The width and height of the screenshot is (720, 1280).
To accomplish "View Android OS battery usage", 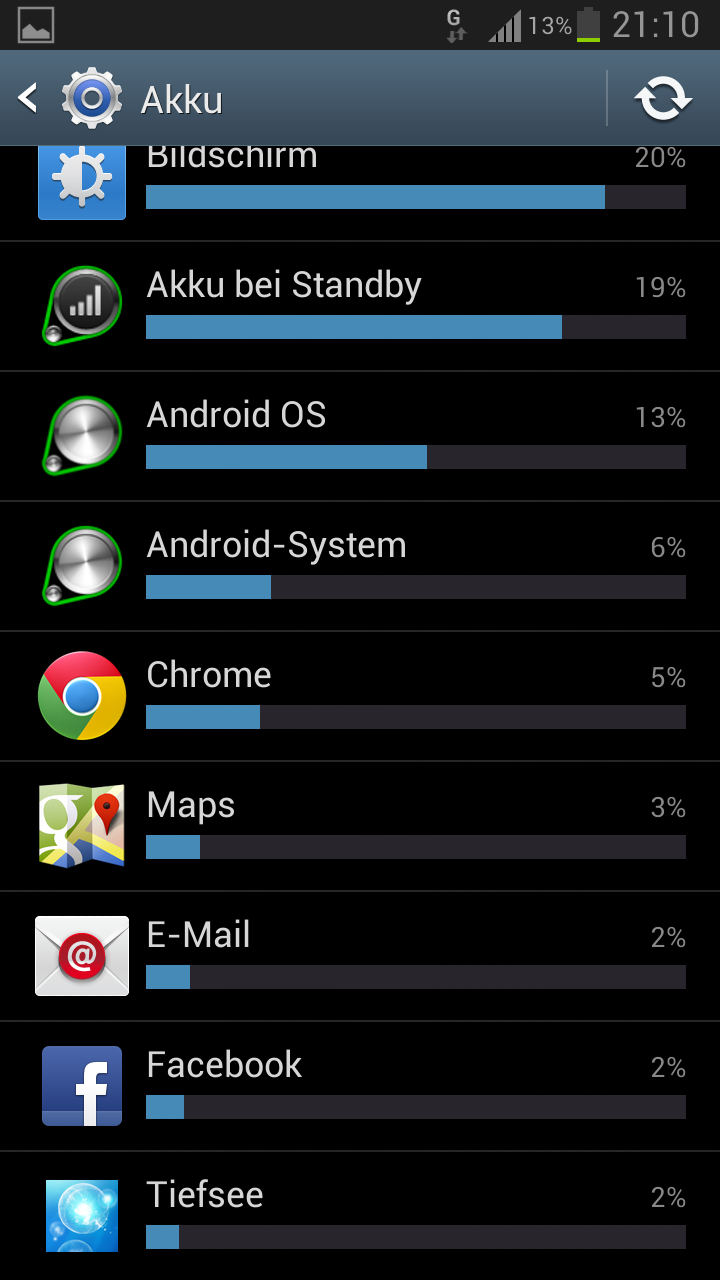I will pos(360,436).
